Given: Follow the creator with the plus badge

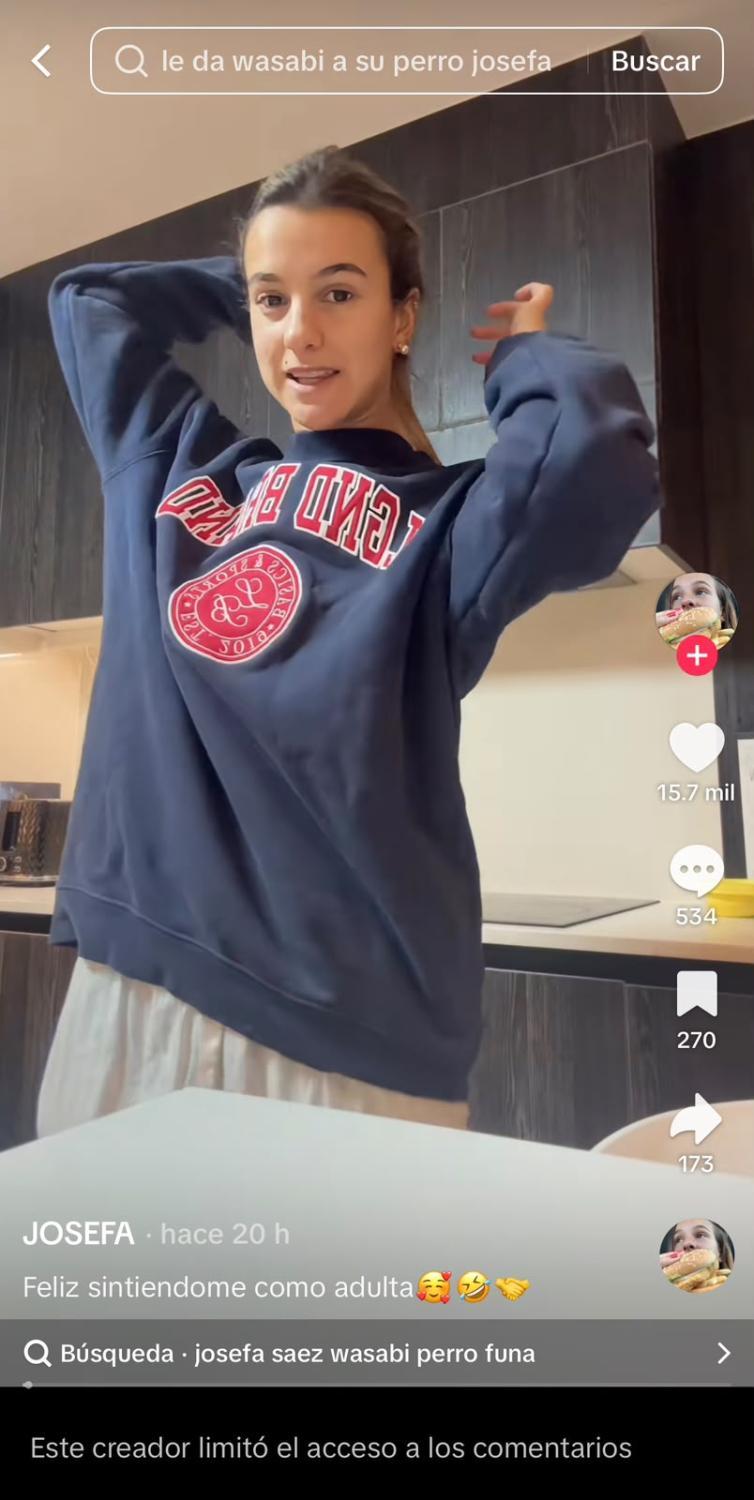Looking at the screenshot, I should click(x=696, y=656).
